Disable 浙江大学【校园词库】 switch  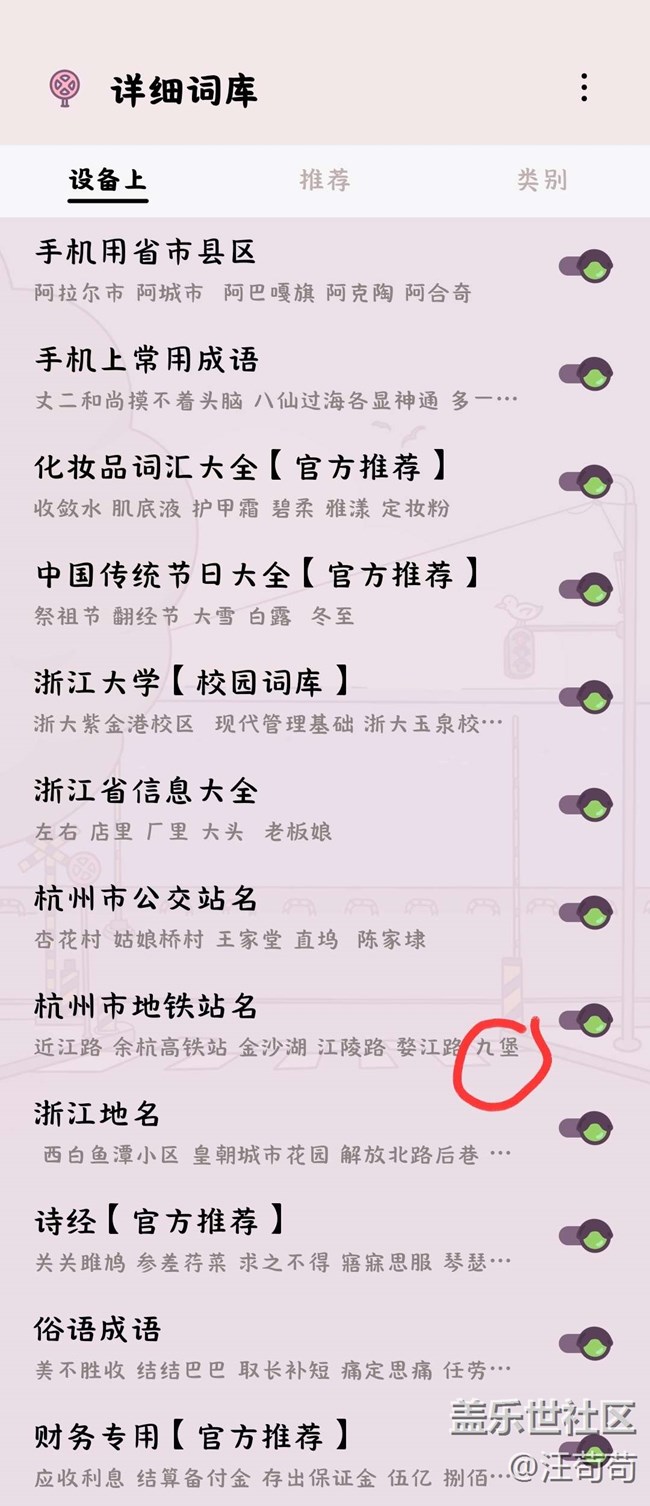[x=586, y=697]
